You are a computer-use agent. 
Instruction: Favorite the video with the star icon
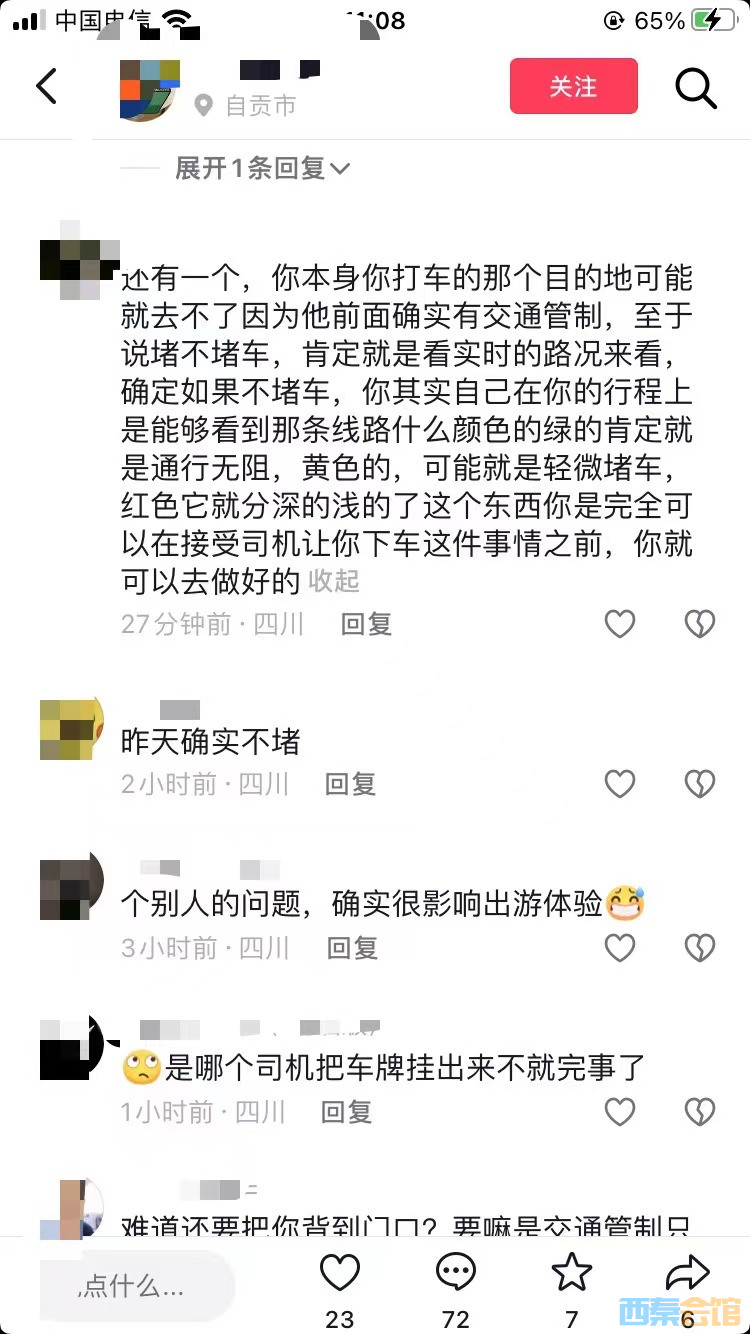[x=572, y=1273]
